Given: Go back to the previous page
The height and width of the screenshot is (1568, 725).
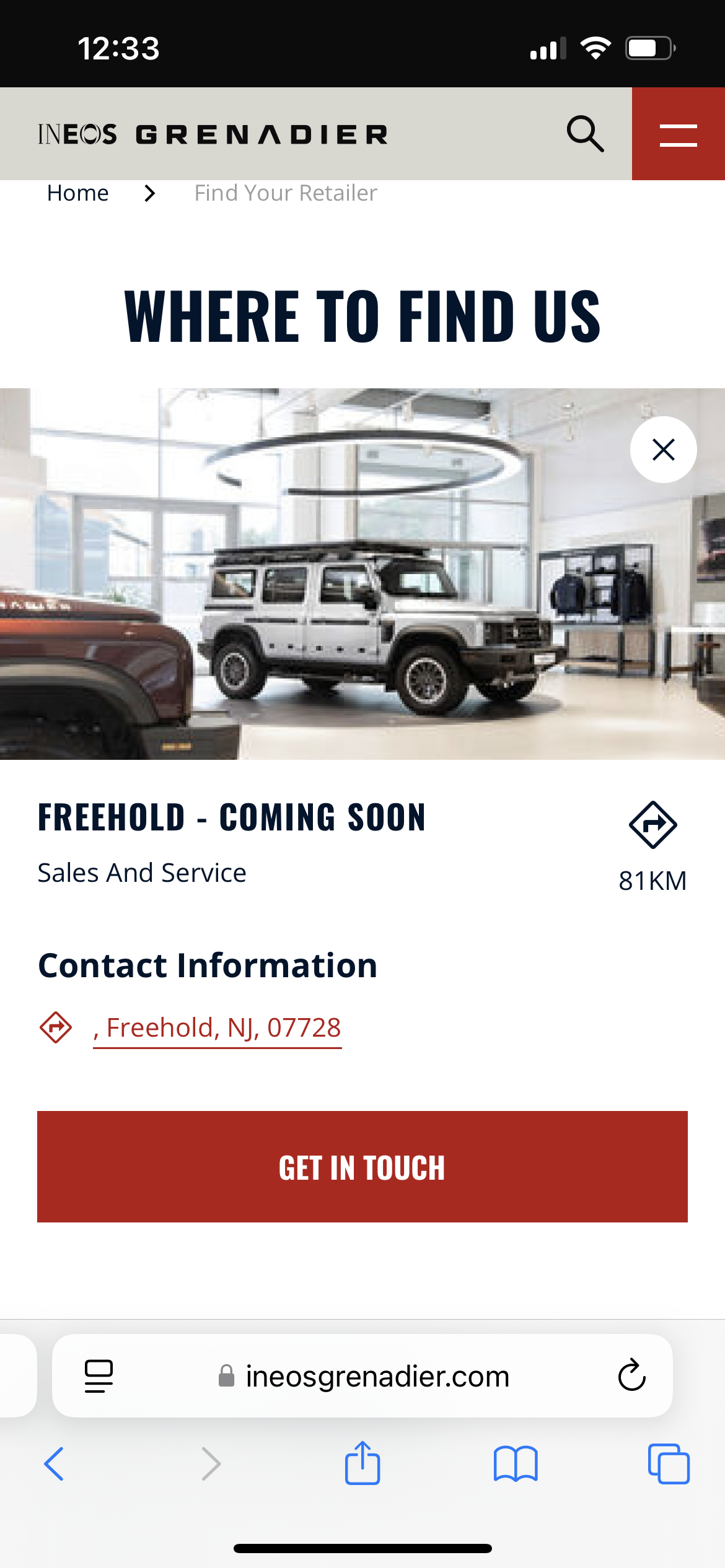Looking at the screenshot, I should pyautogui.click(x=55, y=1464).
